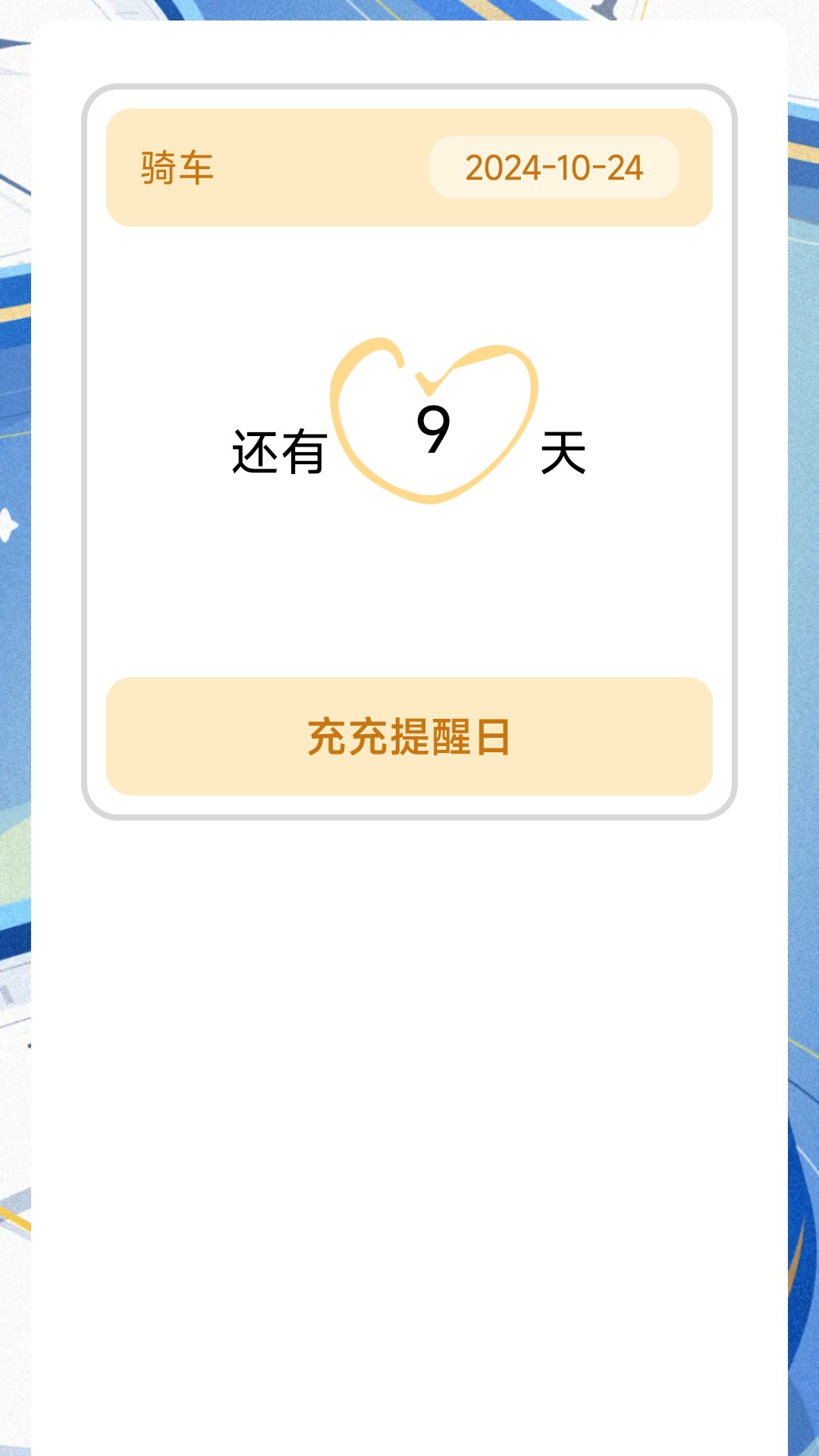This screenshot has height=1456, width=819.
Task: Open the 2024-10-24 date picker
Action: (x=554, y=168)
